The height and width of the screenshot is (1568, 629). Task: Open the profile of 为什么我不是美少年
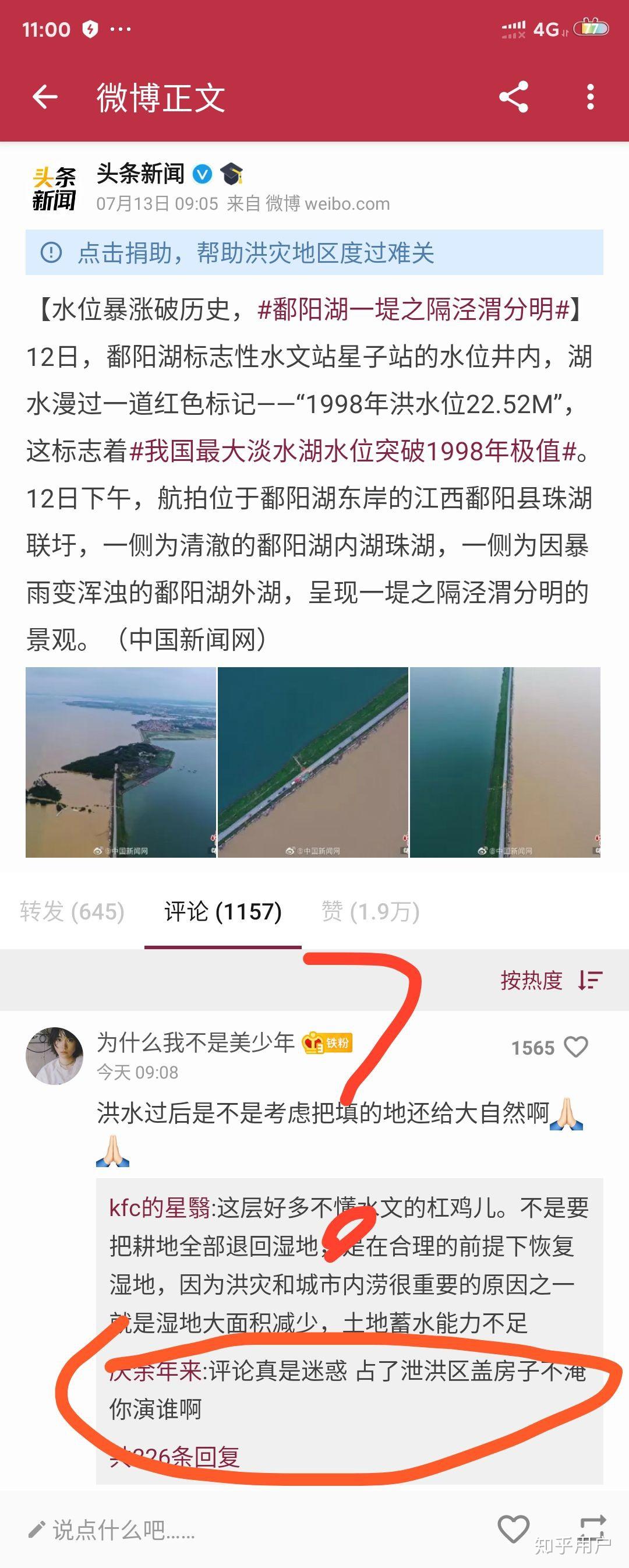[55, 1056]
